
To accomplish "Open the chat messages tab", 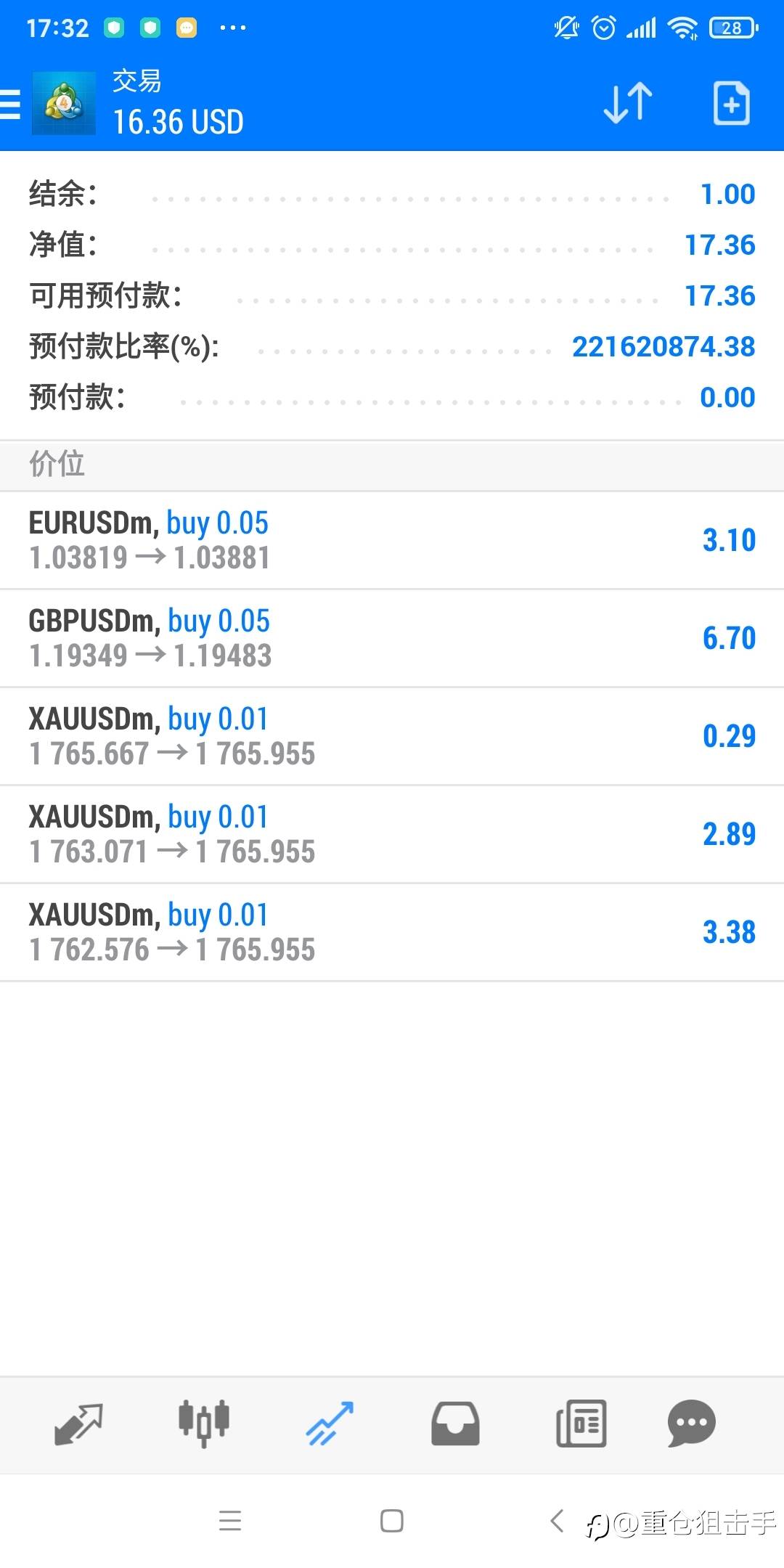I will [x=691, y=1424].
